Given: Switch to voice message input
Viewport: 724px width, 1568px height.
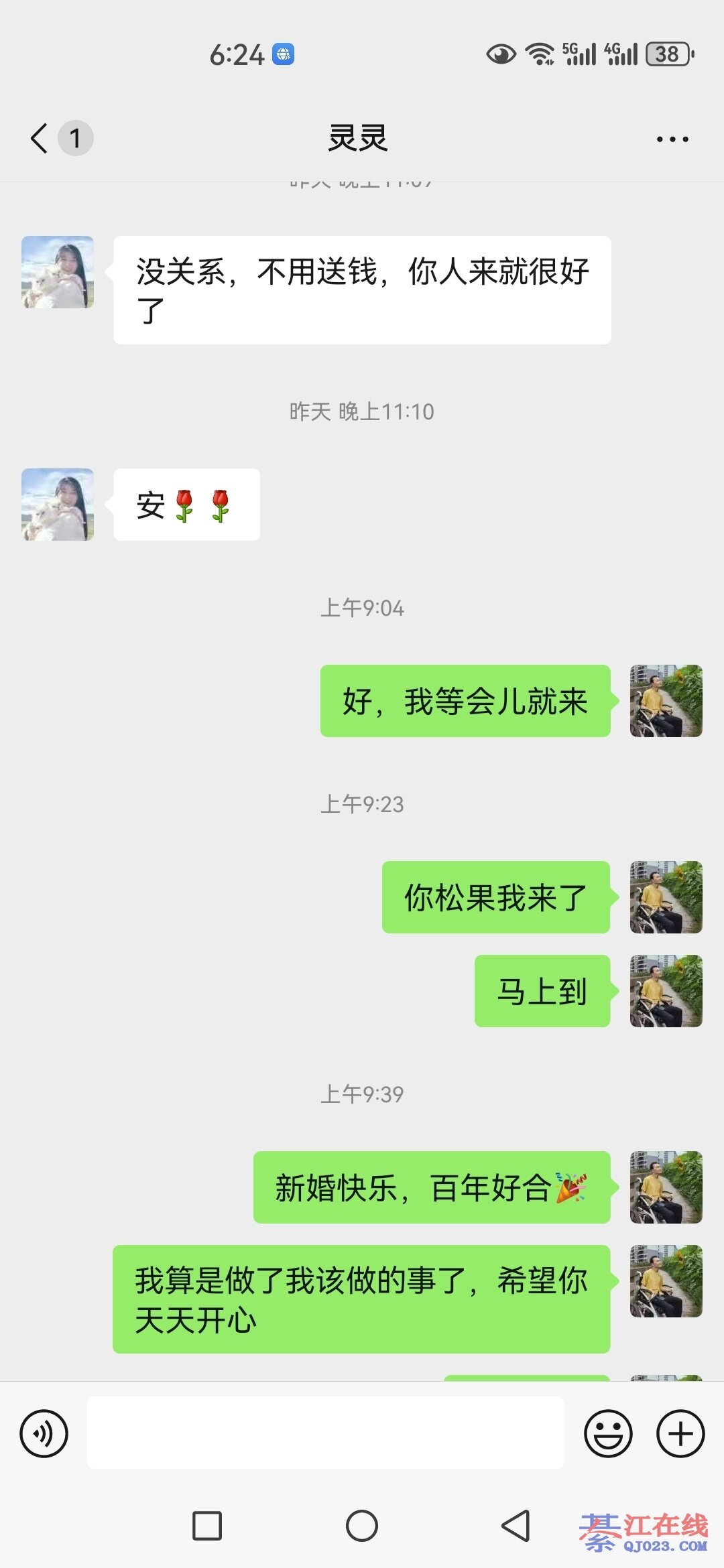Looking at the screenshot, I should [44, 1433].
